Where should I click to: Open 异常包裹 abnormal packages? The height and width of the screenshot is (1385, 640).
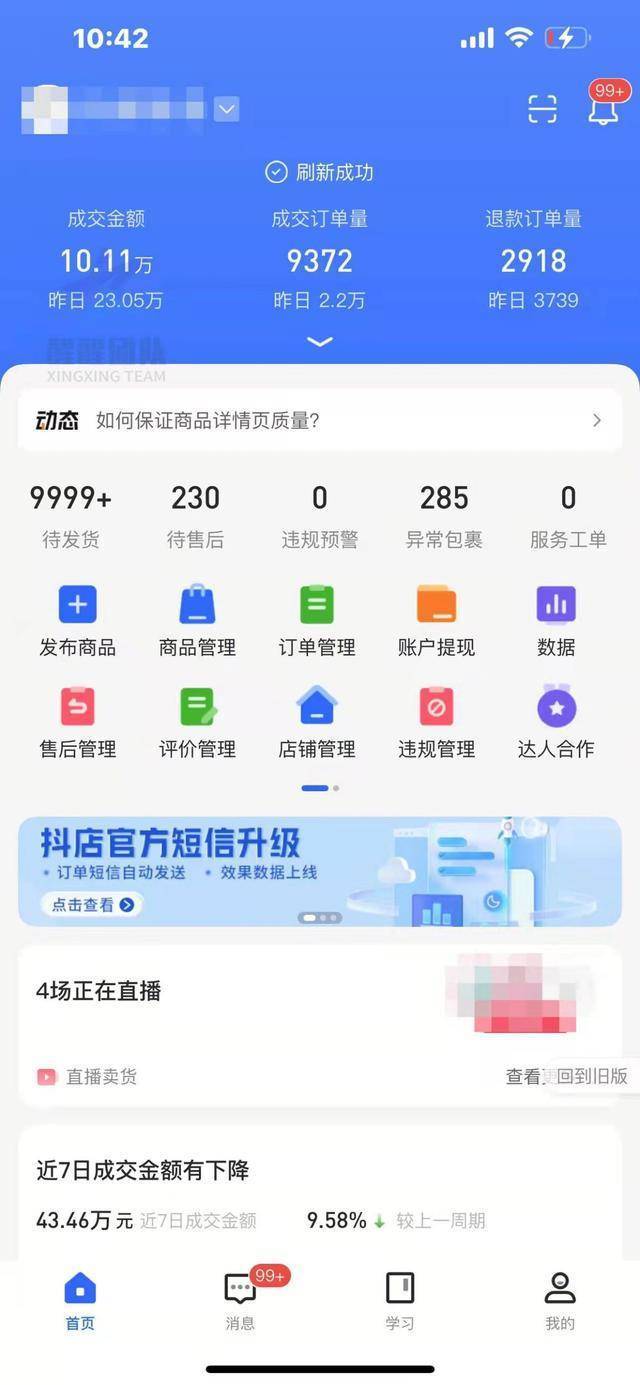(444, 516)
